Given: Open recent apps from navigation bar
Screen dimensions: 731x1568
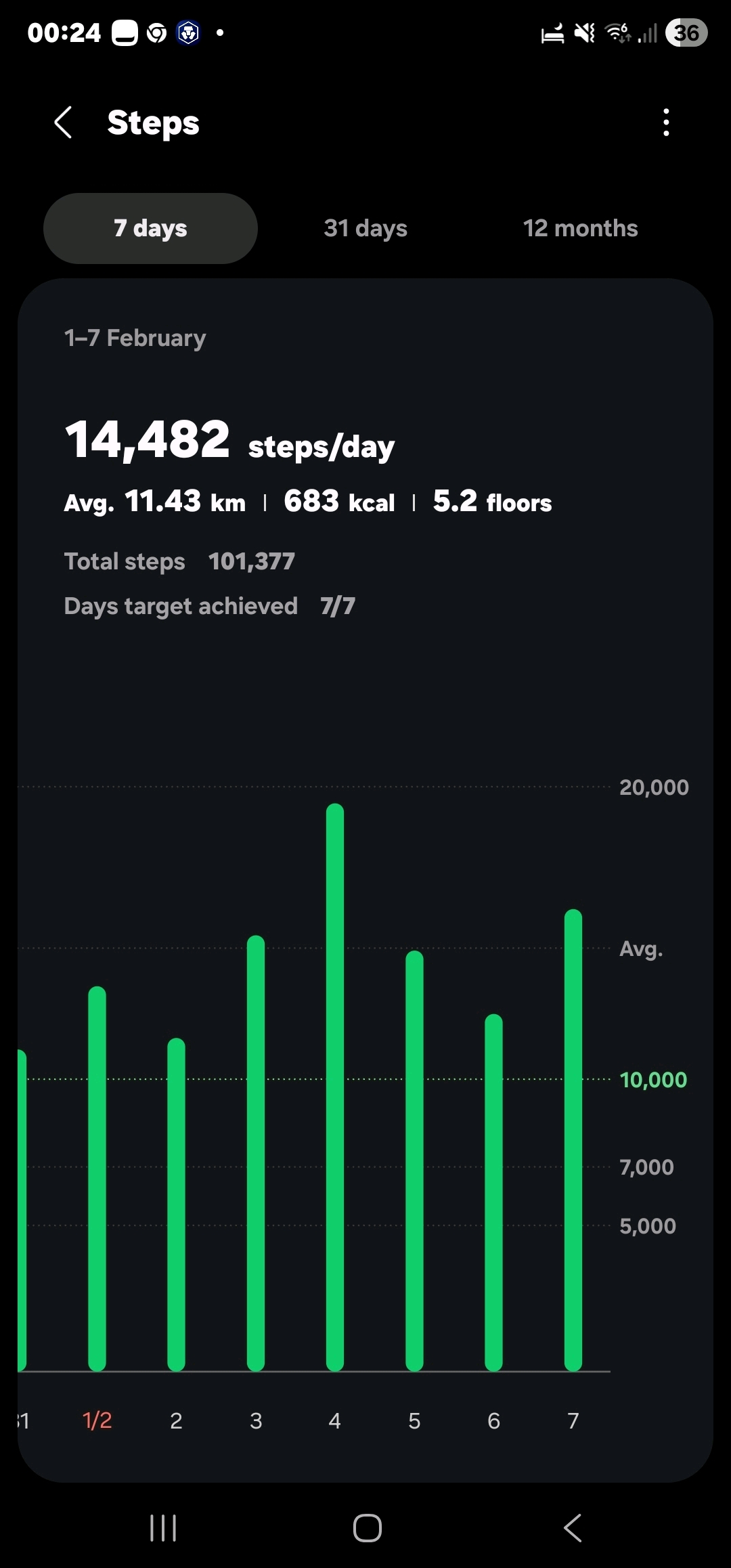Looking at the screenshot, I should (163, 1528).
